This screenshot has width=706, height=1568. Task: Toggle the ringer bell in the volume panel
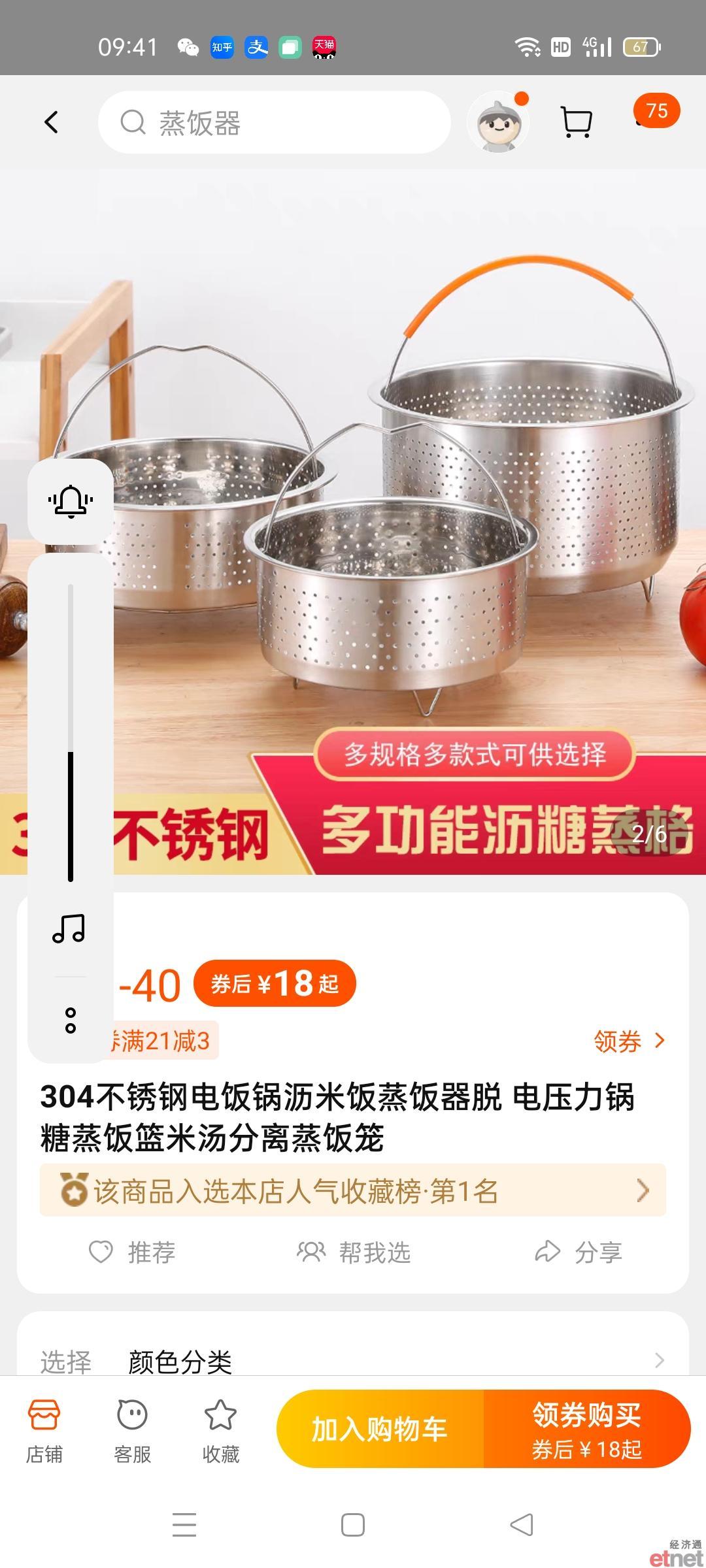click(71, 501)
